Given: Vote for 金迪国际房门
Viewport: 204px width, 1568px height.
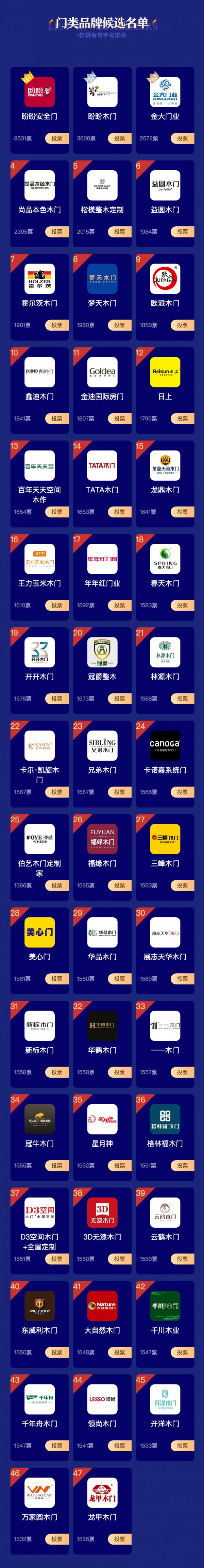Looking at the screenshot, I should [119, 418].
